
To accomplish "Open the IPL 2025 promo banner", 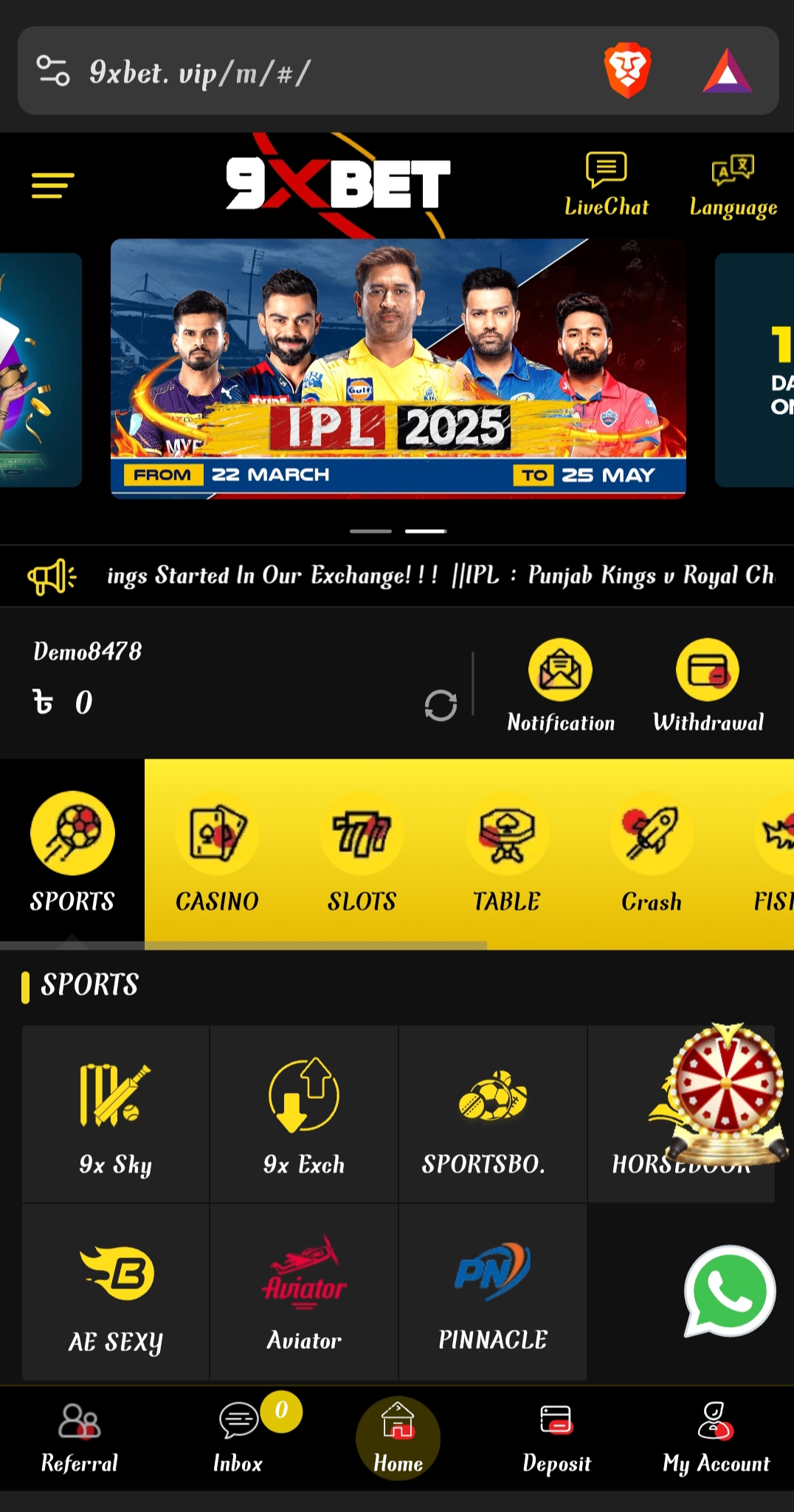I will click(398, 368).
